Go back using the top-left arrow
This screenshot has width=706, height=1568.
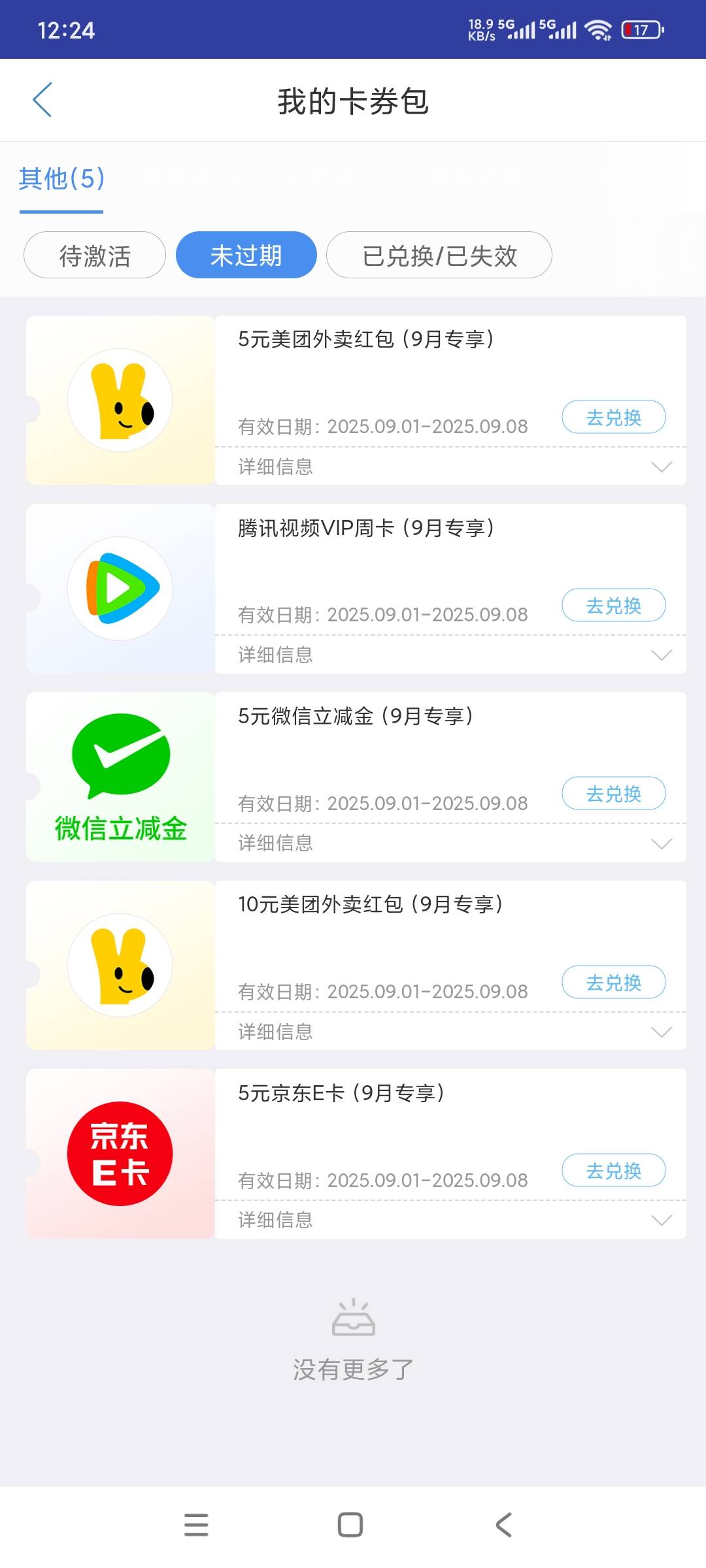point(42,100)
